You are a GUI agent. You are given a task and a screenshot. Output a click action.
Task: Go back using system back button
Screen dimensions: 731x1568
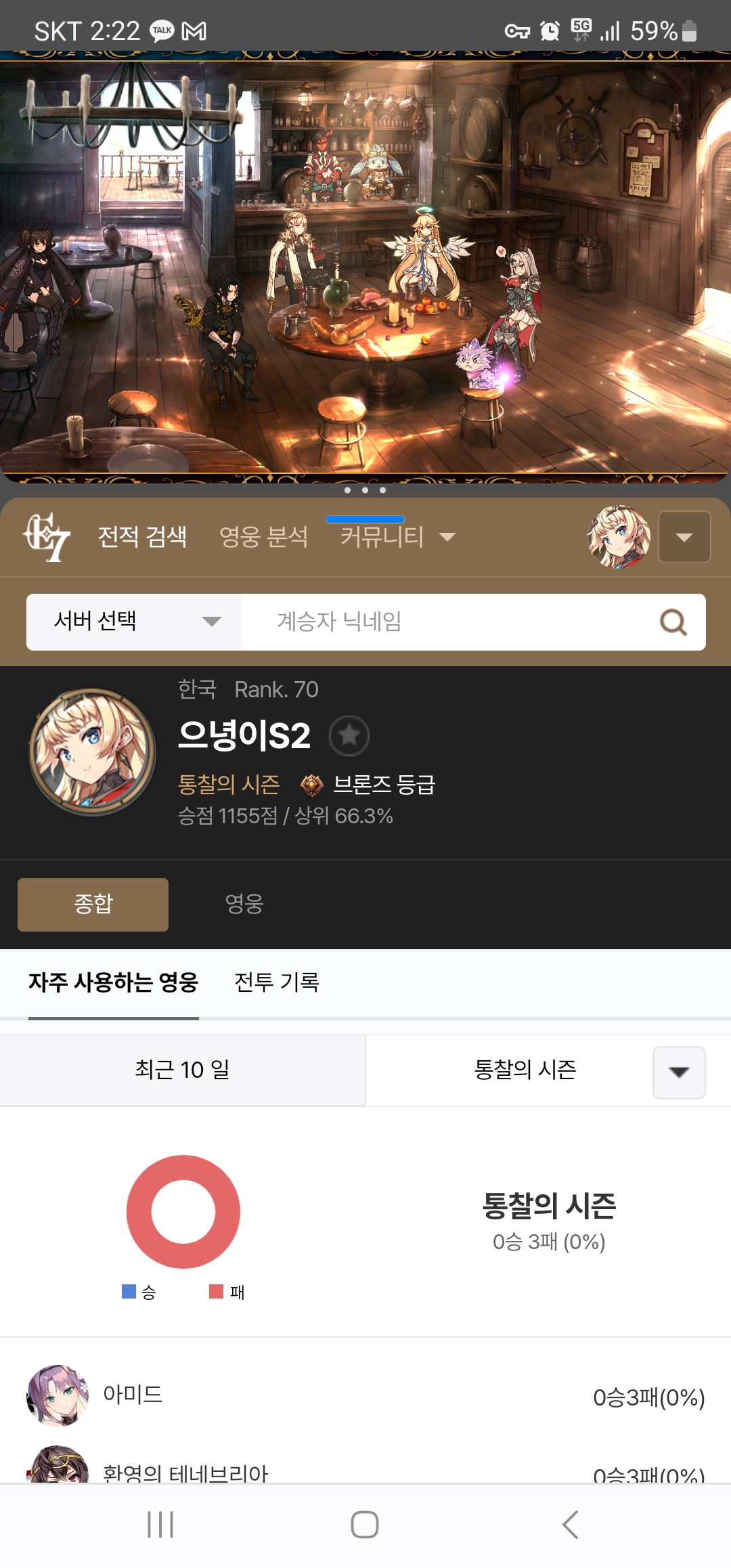570,1525
